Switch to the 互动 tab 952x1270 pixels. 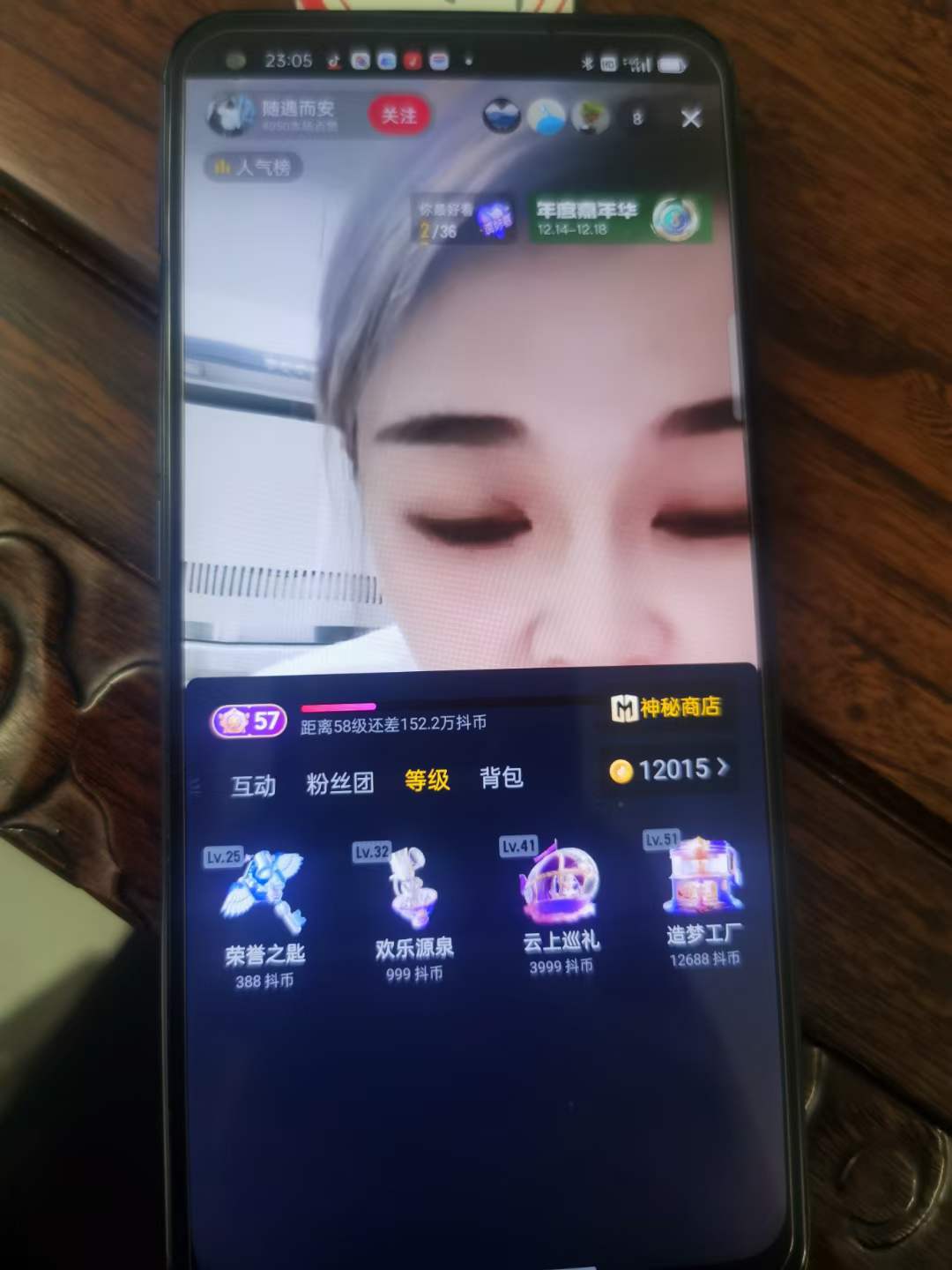[x=253, y=785]
